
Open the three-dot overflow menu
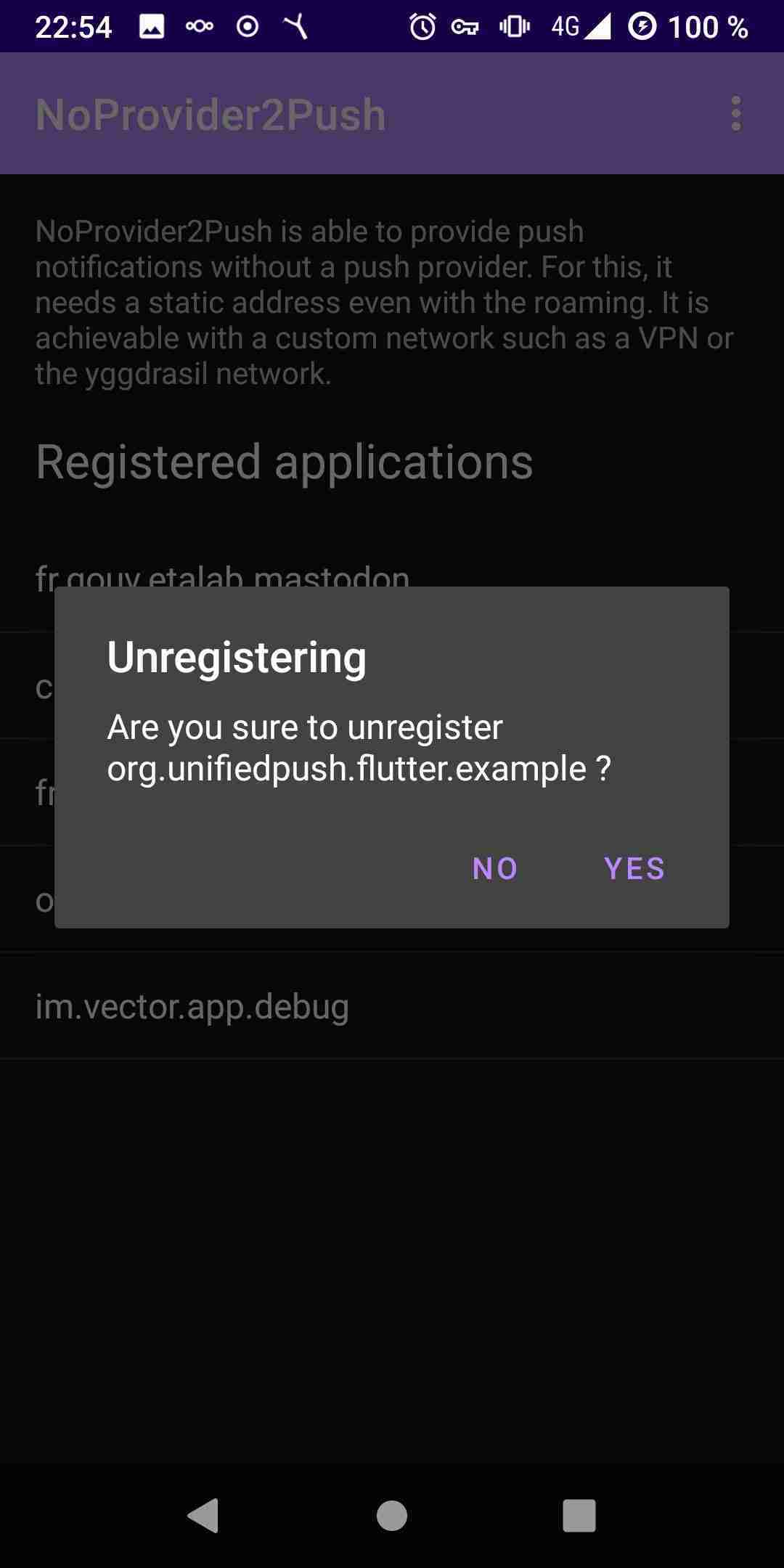tap(736, 114)
